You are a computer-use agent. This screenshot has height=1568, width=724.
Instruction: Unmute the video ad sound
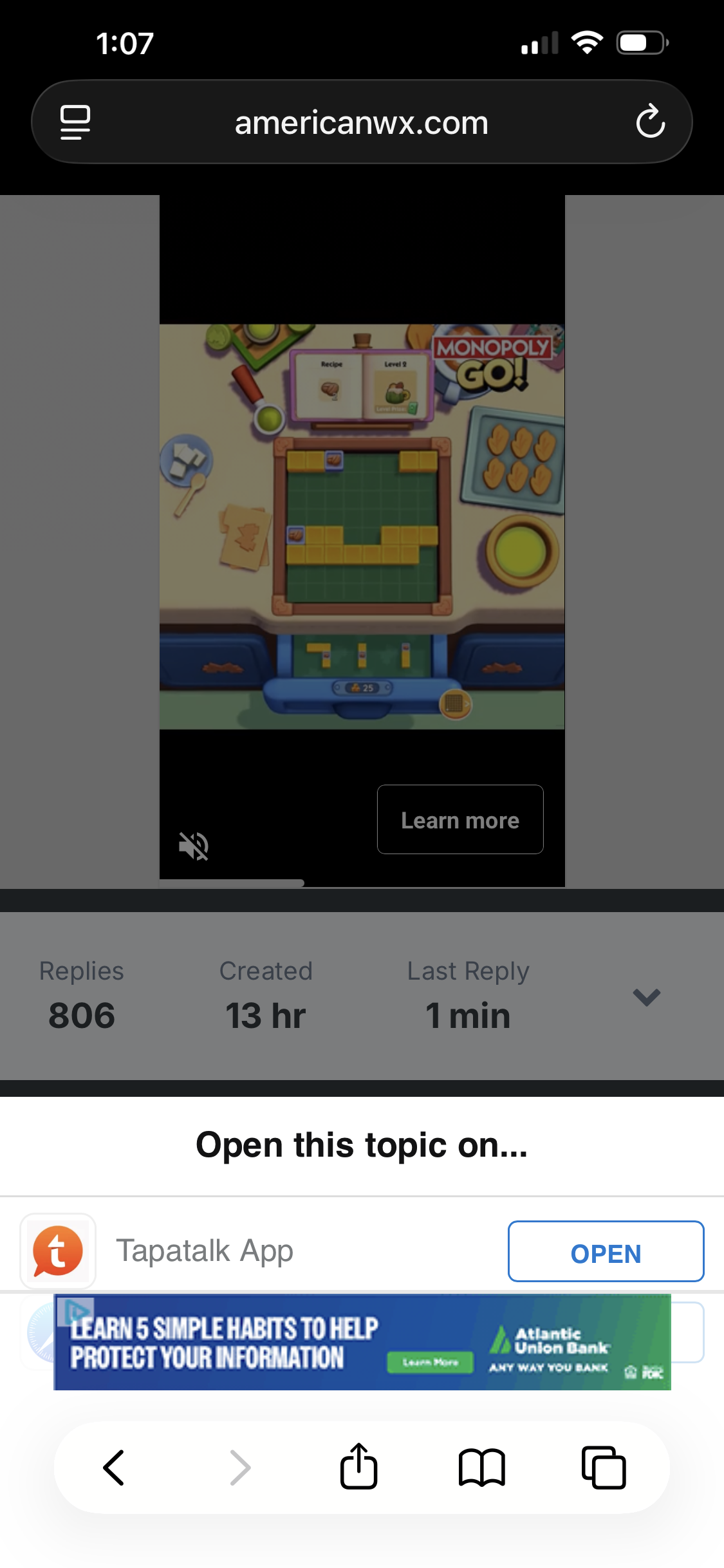194,846
